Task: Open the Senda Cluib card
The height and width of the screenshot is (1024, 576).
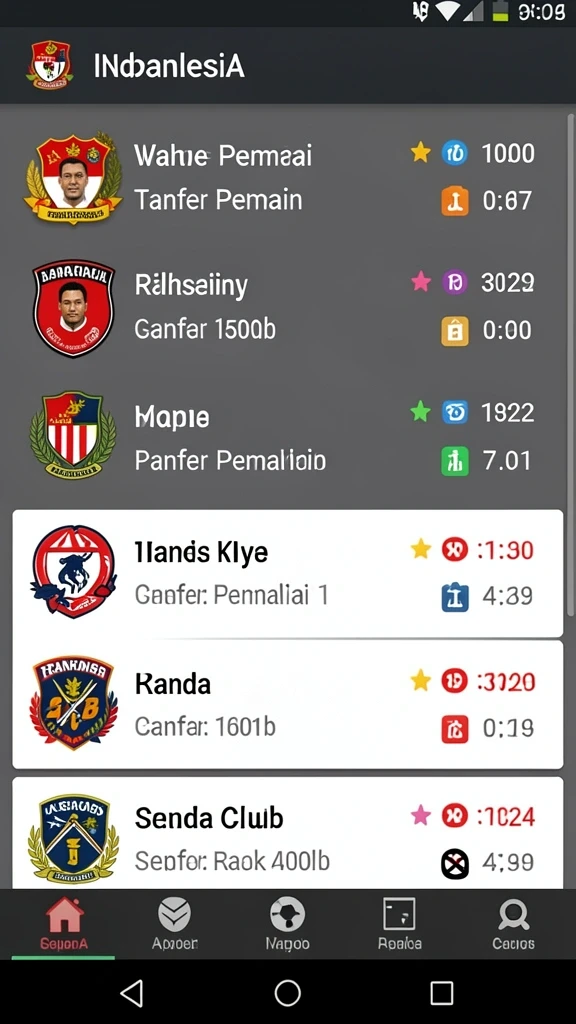Action: 287,833
